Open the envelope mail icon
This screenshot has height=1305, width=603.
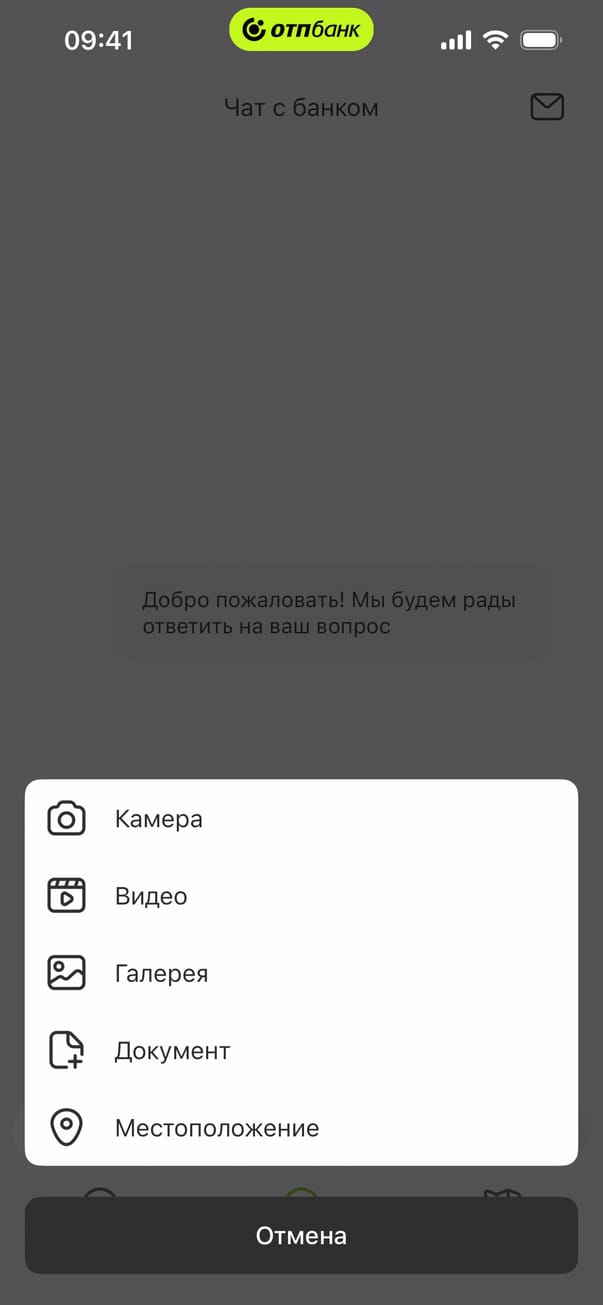[x=547, y=107]
